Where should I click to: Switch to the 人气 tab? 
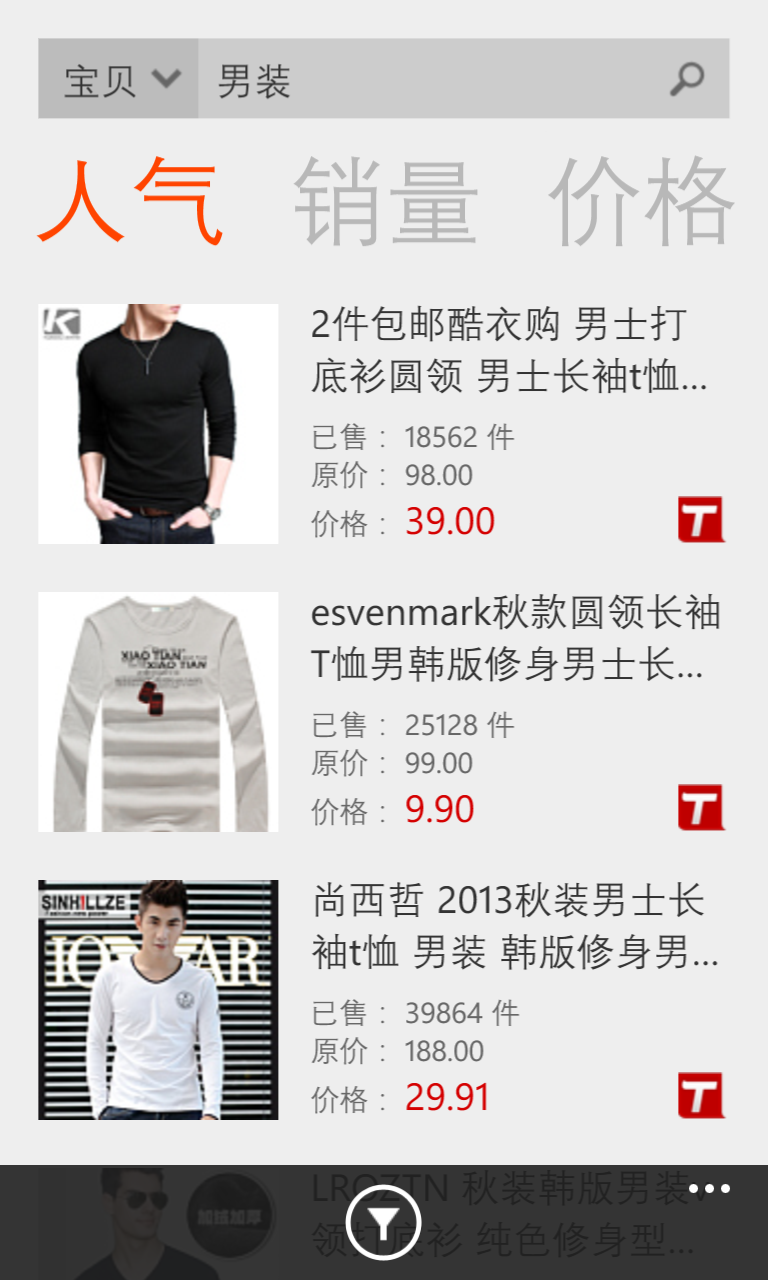130,202
